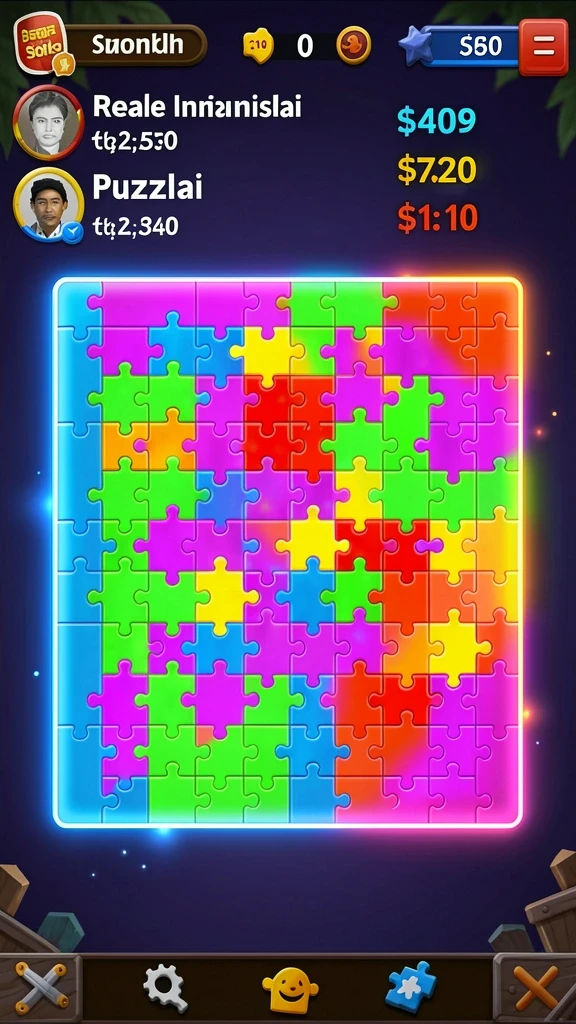Tap the blue puzzle piece icon

tap(411, 987)
